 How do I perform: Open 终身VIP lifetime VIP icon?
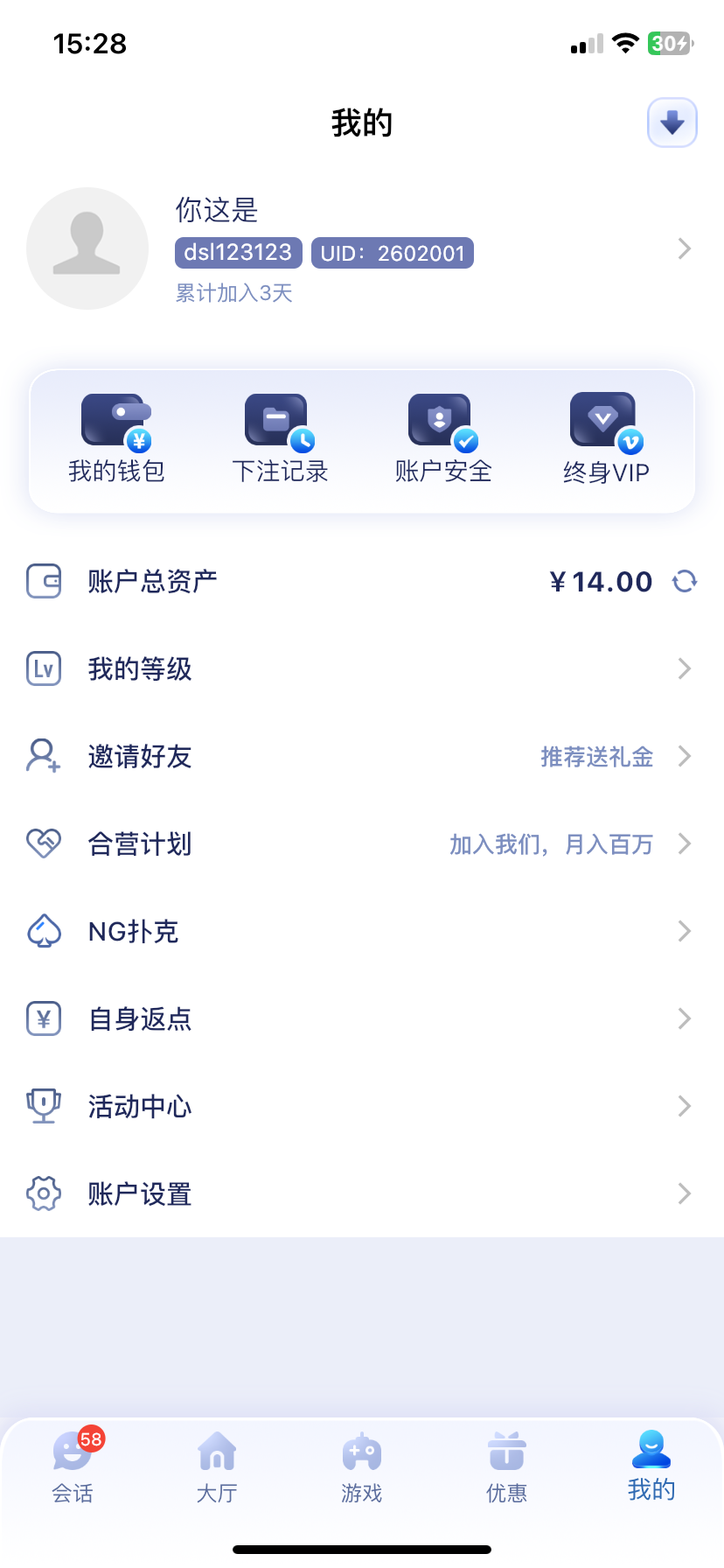[605, 419]
